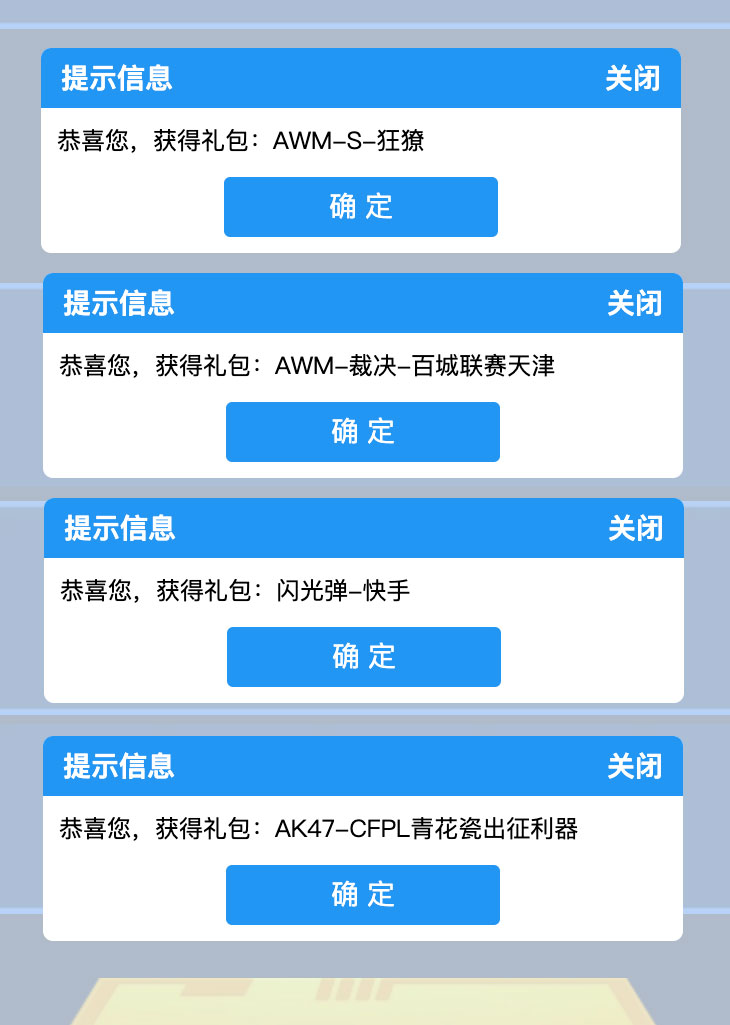Tap 确定 under AWM-裁决-百城联赛天津
Image resolution: width=730 pixels, height=1025 pixels.
363,432
